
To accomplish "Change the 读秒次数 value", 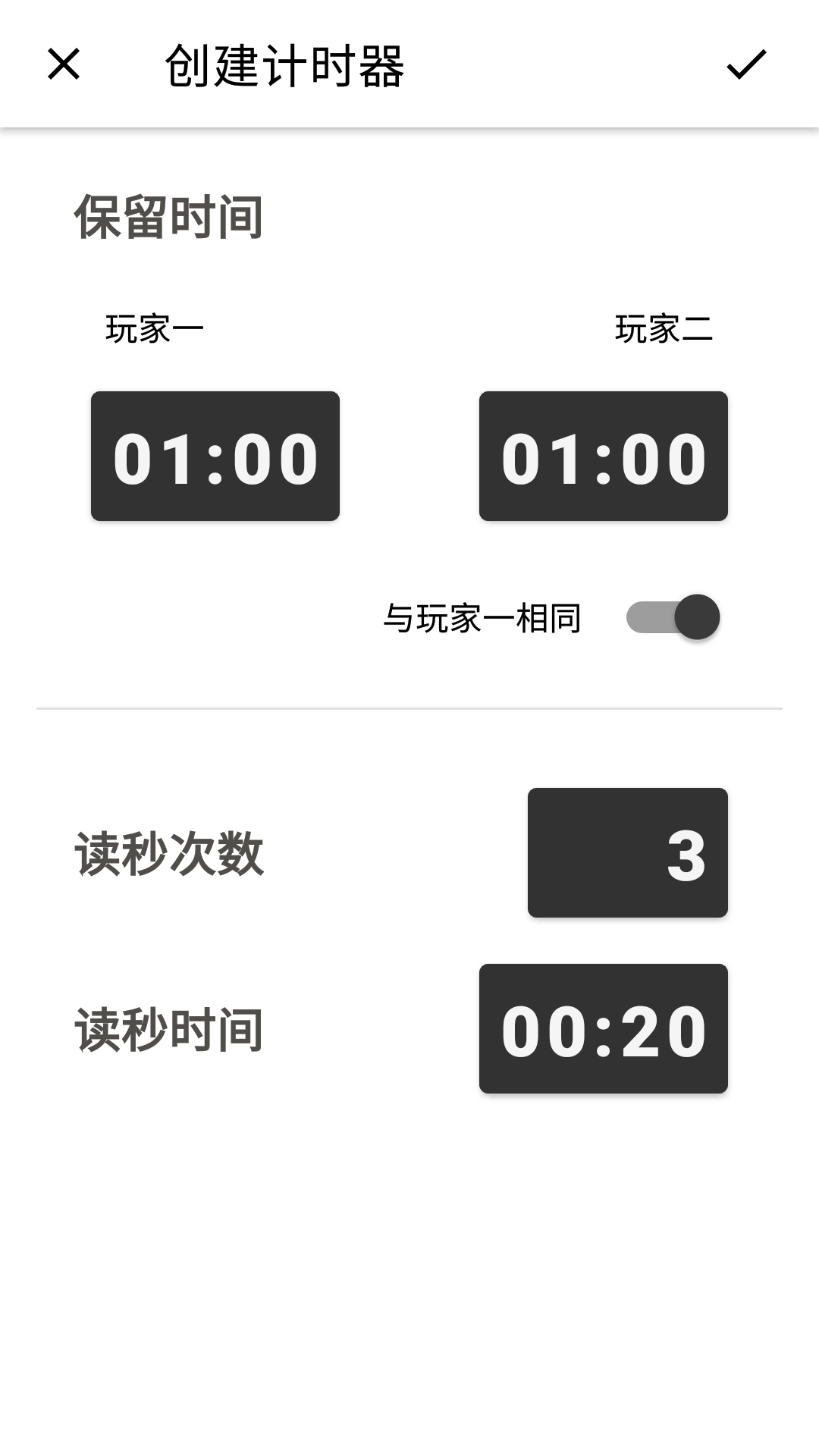I will click(x=628, y=853).
